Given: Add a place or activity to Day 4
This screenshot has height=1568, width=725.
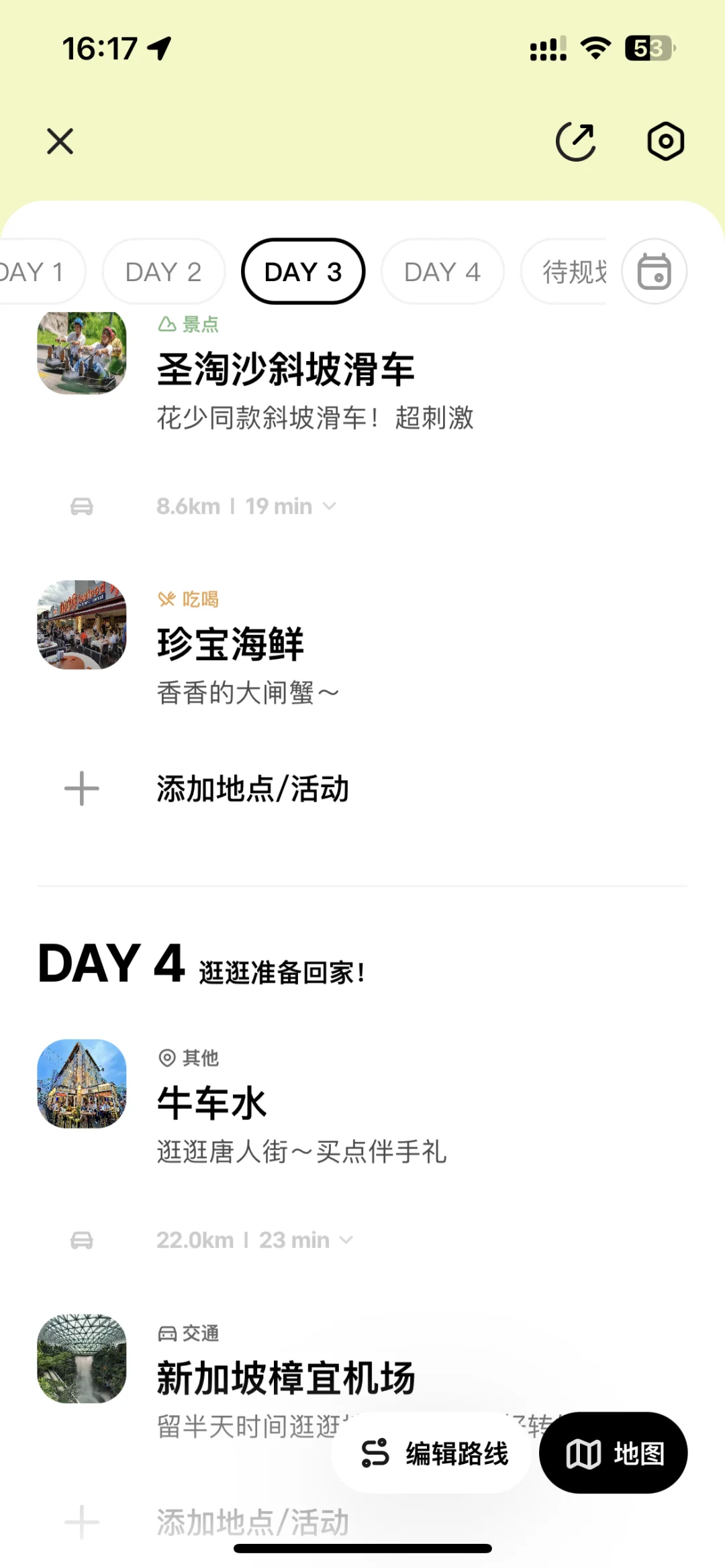Looking at the screenshot, I should [x=252, y=1522].
